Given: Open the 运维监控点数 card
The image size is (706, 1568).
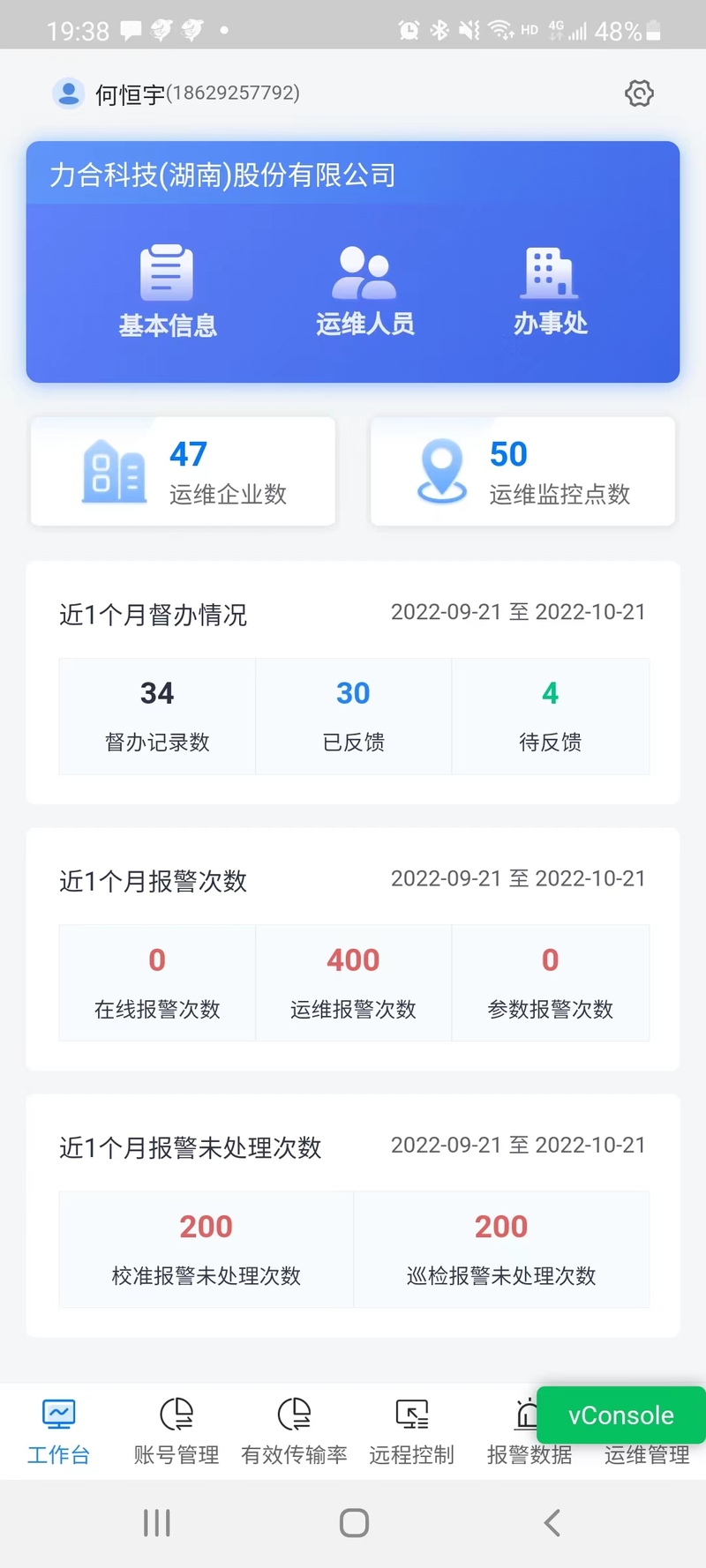Looking at the screenshot, I should [523, 472].
